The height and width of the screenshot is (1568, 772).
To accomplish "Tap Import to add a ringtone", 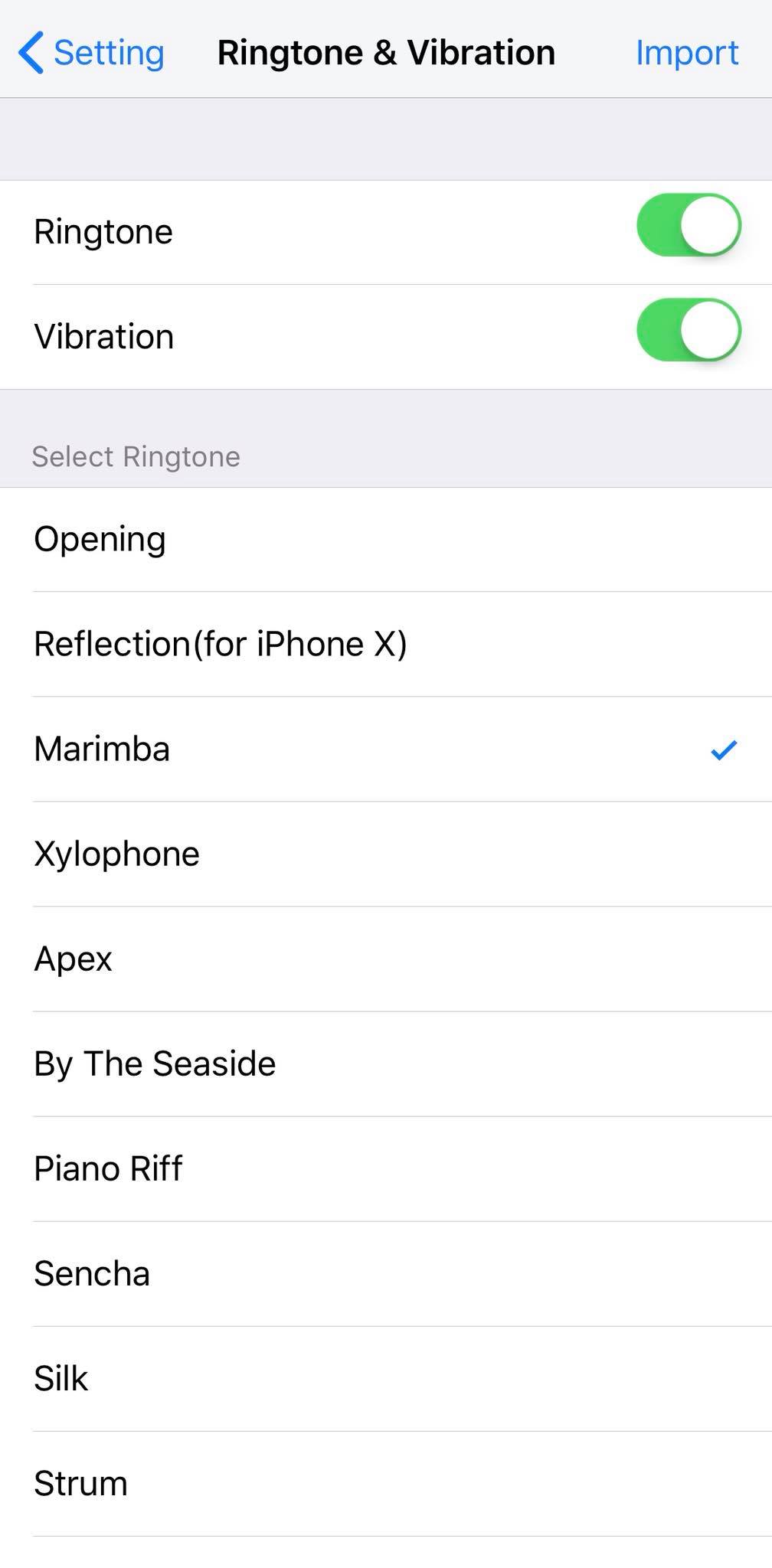I will [686, 53].
